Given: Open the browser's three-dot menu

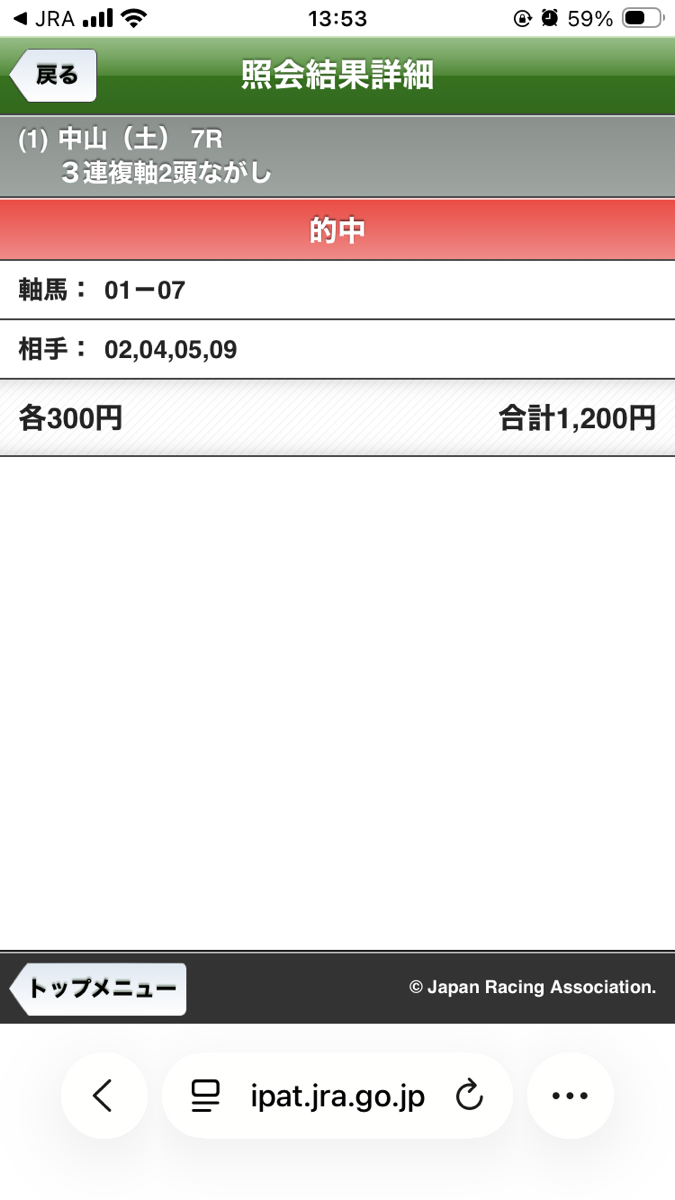Looking at the screenshot, I should coord(570,1096).
